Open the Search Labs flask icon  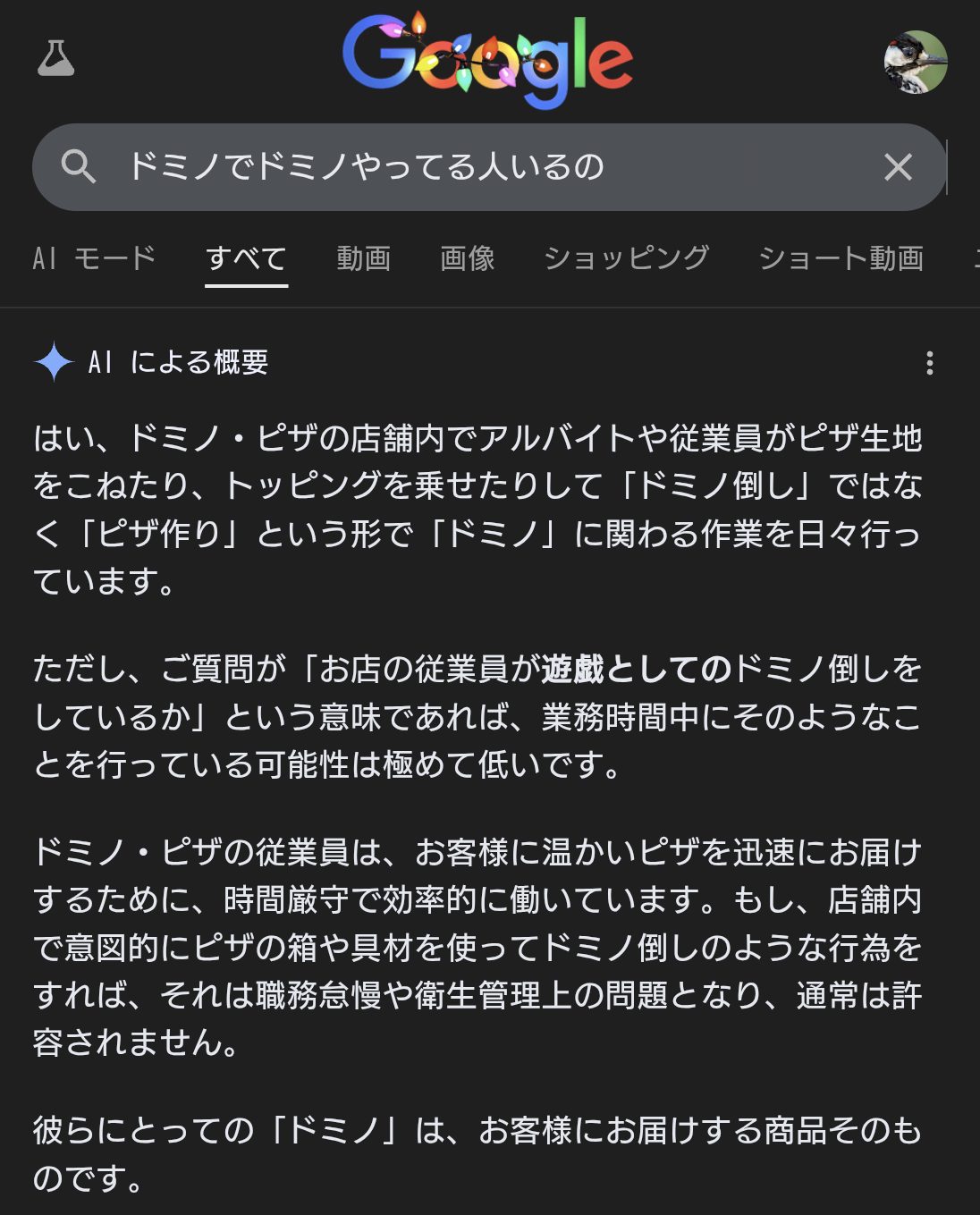[x=55, y=59]
